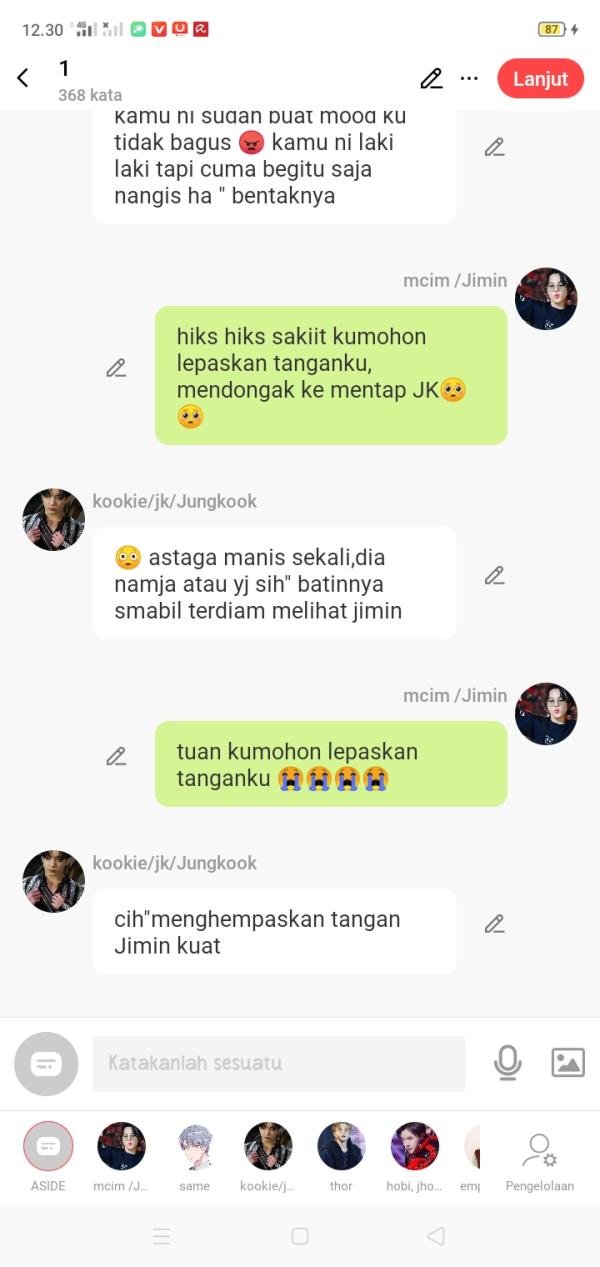
Task: Tap the red Lanjut button
Action: (x=540, y=79)
